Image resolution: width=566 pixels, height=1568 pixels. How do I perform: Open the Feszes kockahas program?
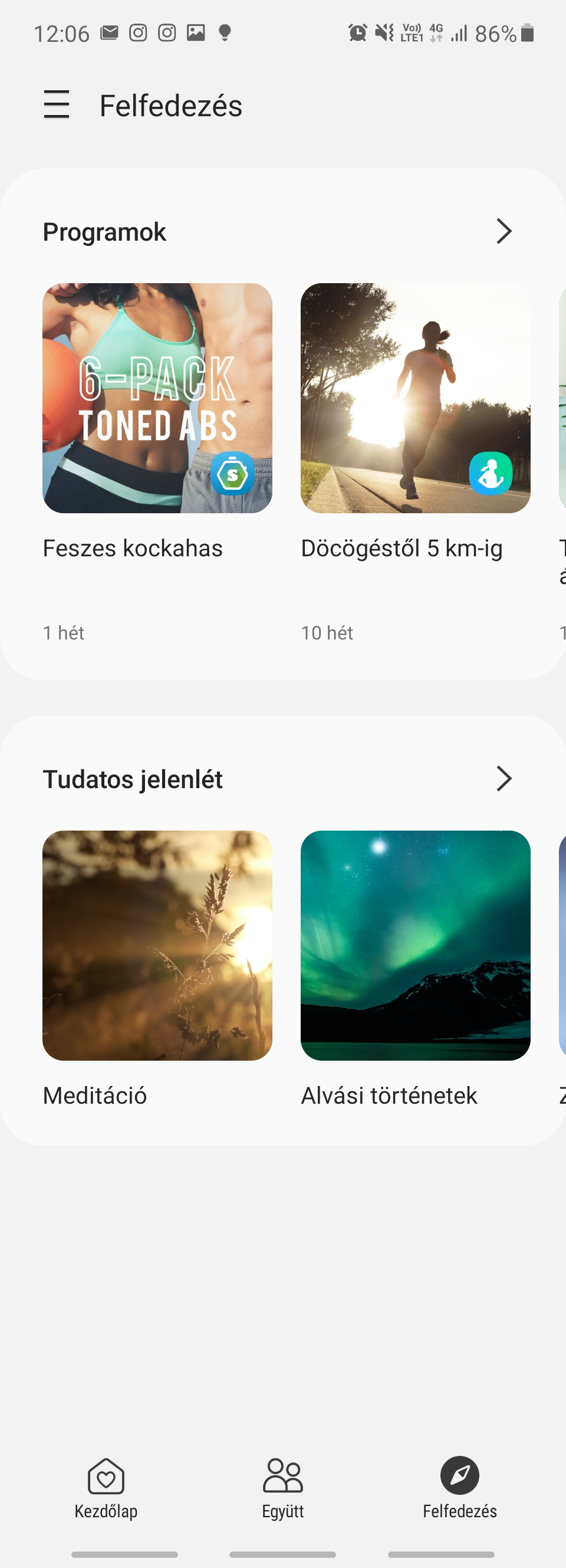pyautogui.click(x=157, y=398)
